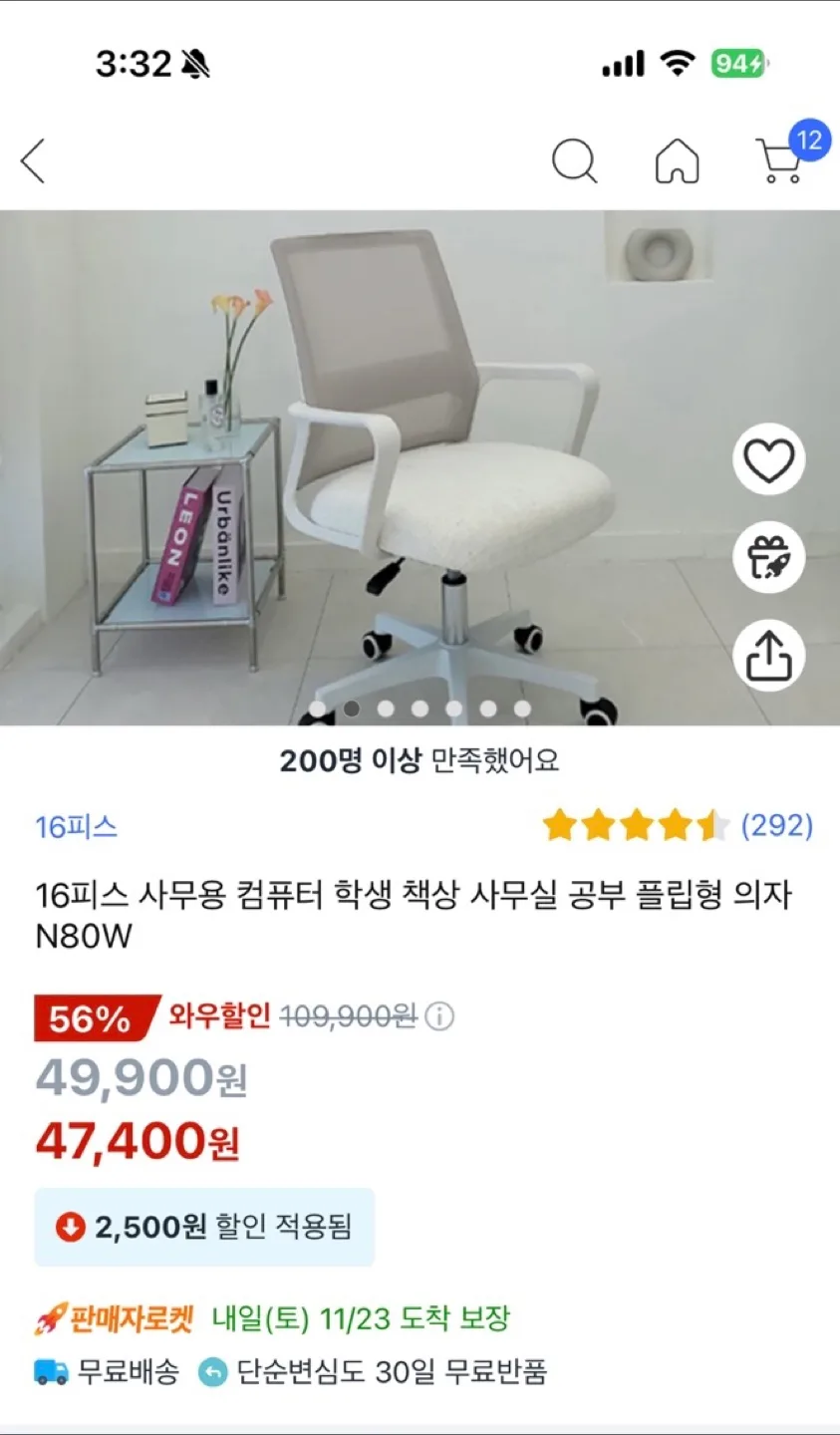The image size is (840, 1435).
Task: Share this product
Action: click(x=768, y=655)
